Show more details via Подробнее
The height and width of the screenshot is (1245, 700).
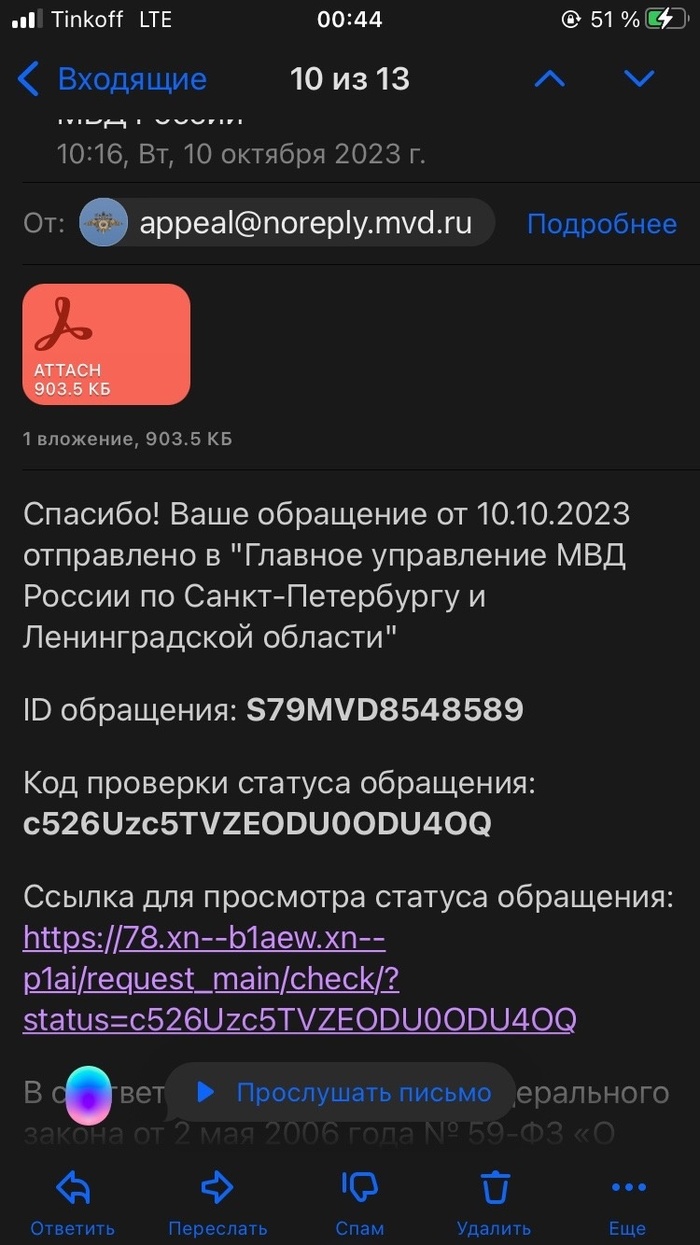(x=601, y=224)
